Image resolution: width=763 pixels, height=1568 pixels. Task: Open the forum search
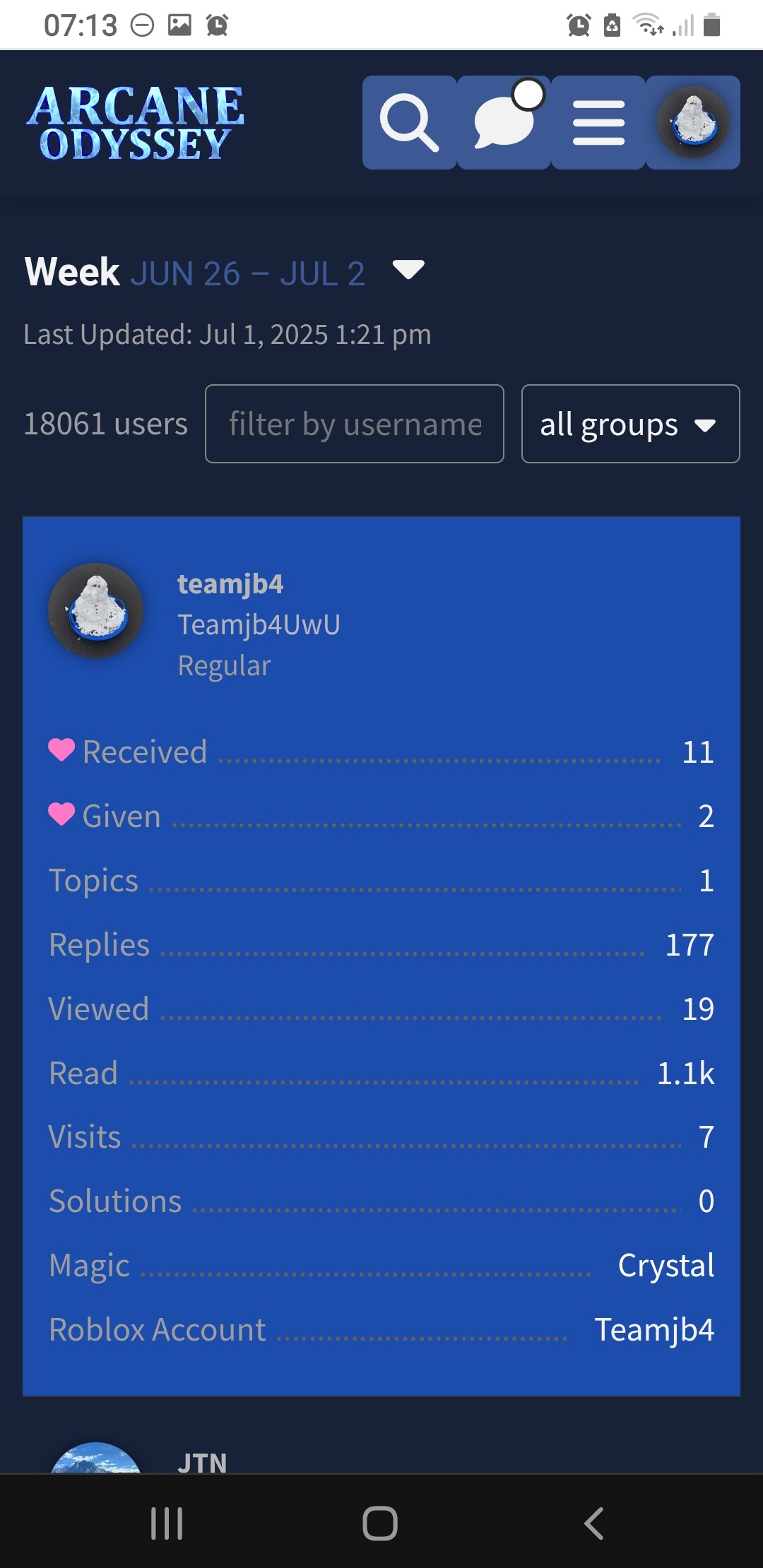[409, 122]
